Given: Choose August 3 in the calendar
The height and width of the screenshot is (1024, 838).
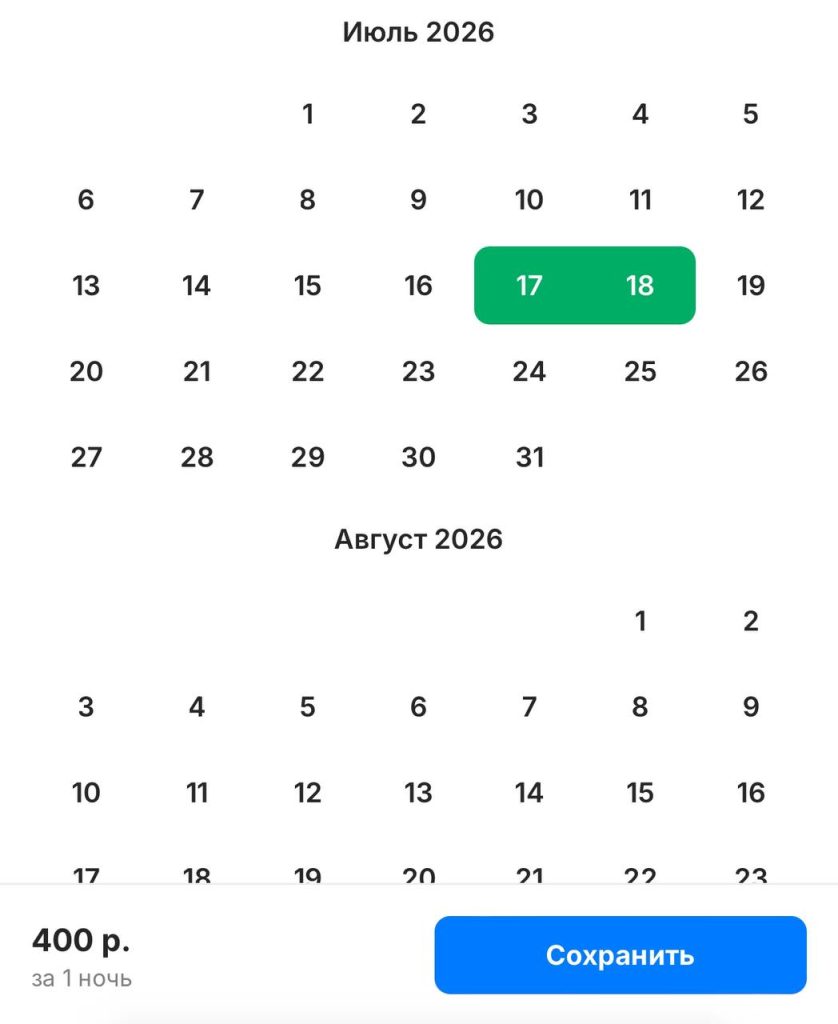Looking at the screenshot, I should tap(86, 708).
